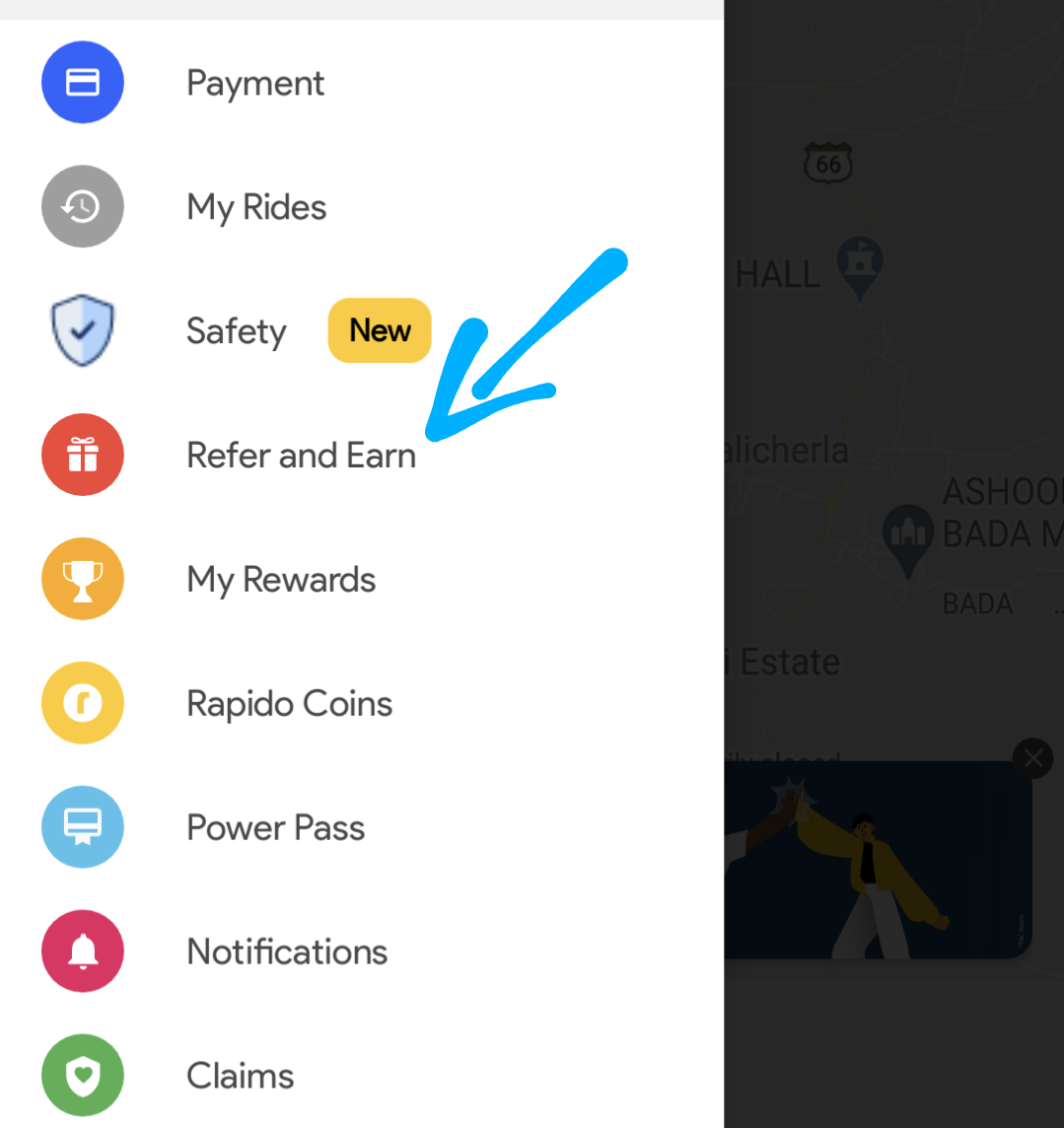Dismiss the promotional banner on the map
Screen dimensions: 1064x1128
[1032, 758]
